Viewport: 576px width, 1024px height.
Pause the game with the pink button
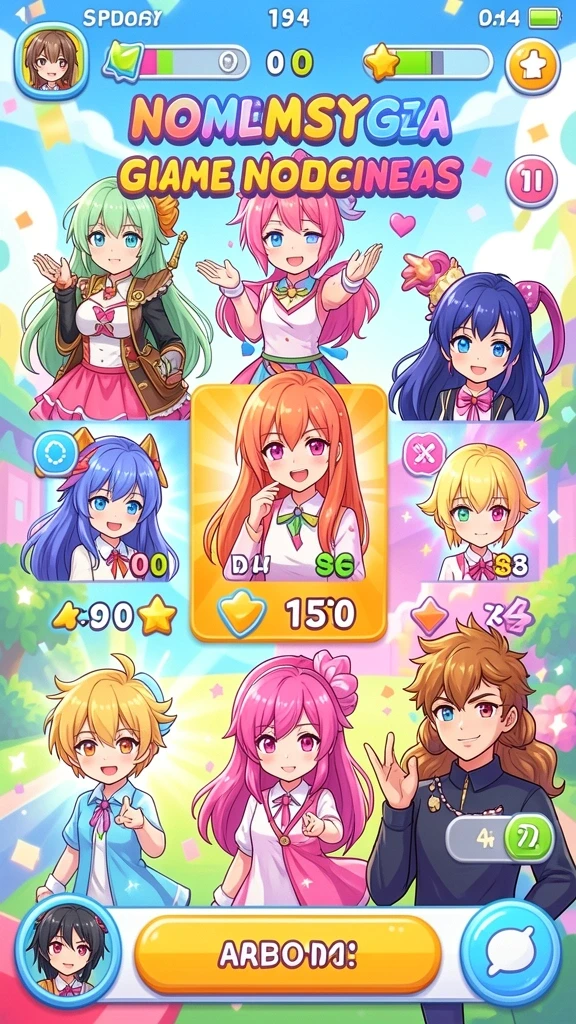click(532, 181)
